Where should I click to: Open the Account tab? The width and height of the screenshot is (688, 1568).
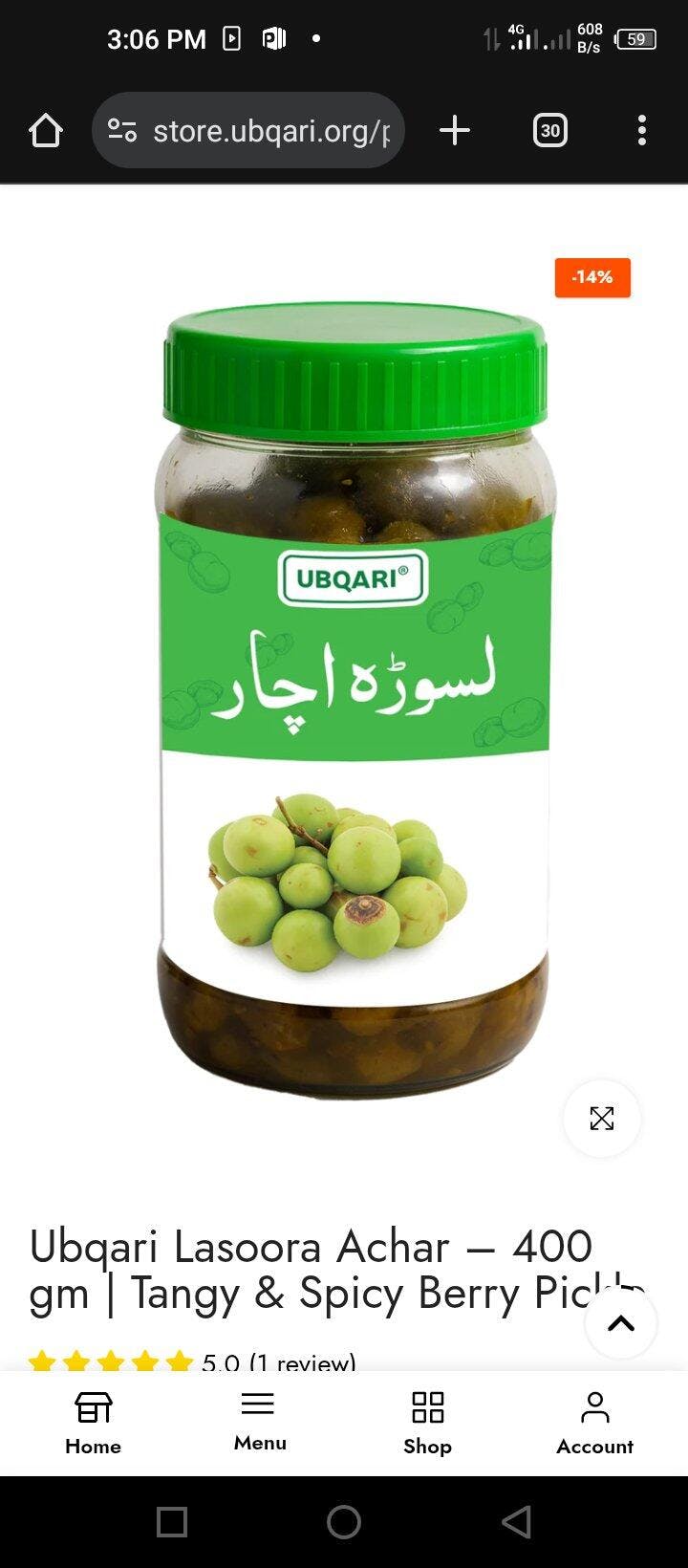[x=594, y=1423]
